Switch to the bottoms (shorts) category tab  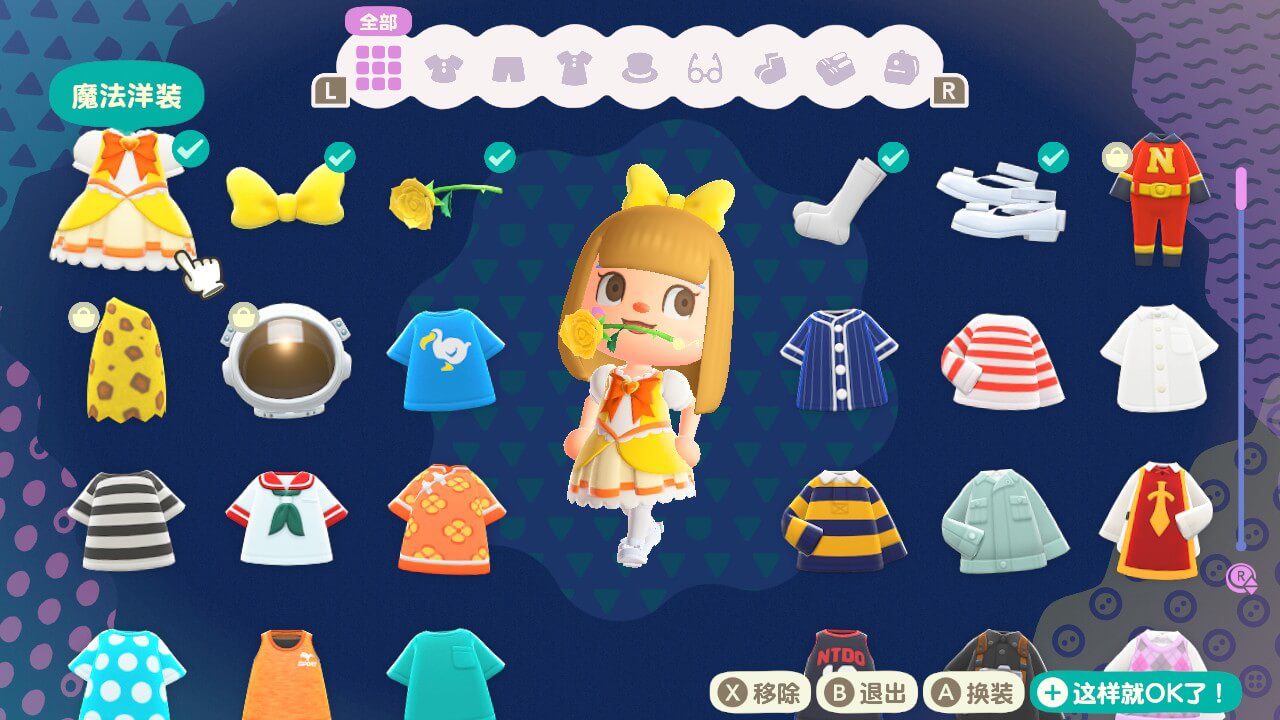click(x=508, y=68)
